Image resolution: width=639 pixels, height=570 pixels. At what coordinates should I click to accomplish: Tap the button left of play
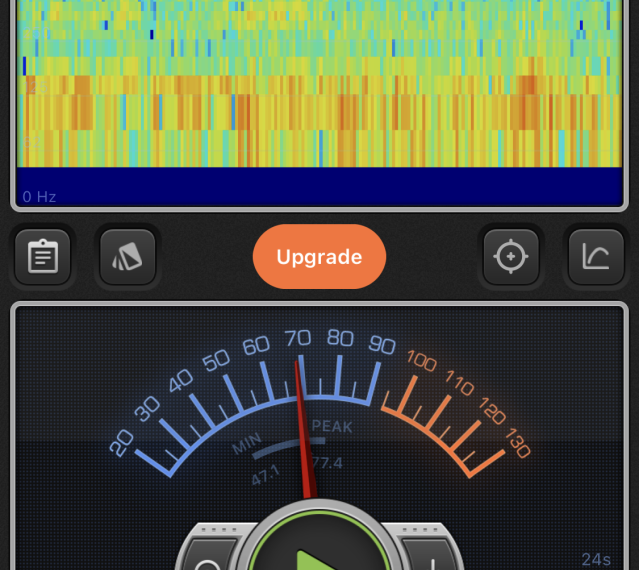tap(210, 555)
